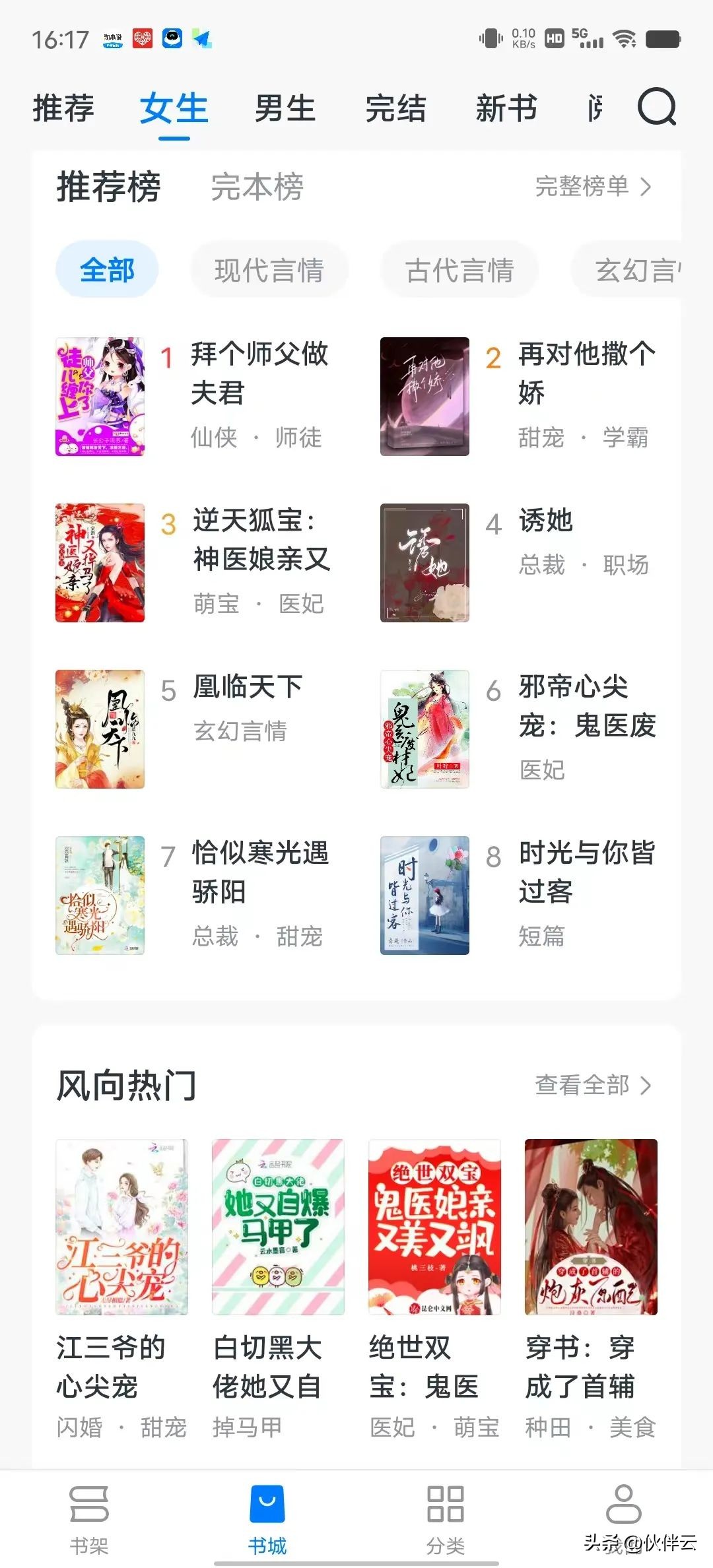Image resolution: width=713 pixels, height=1568 pixels.
Task: Switch to 完本榜 ranking list
Action: pos(257,187)
